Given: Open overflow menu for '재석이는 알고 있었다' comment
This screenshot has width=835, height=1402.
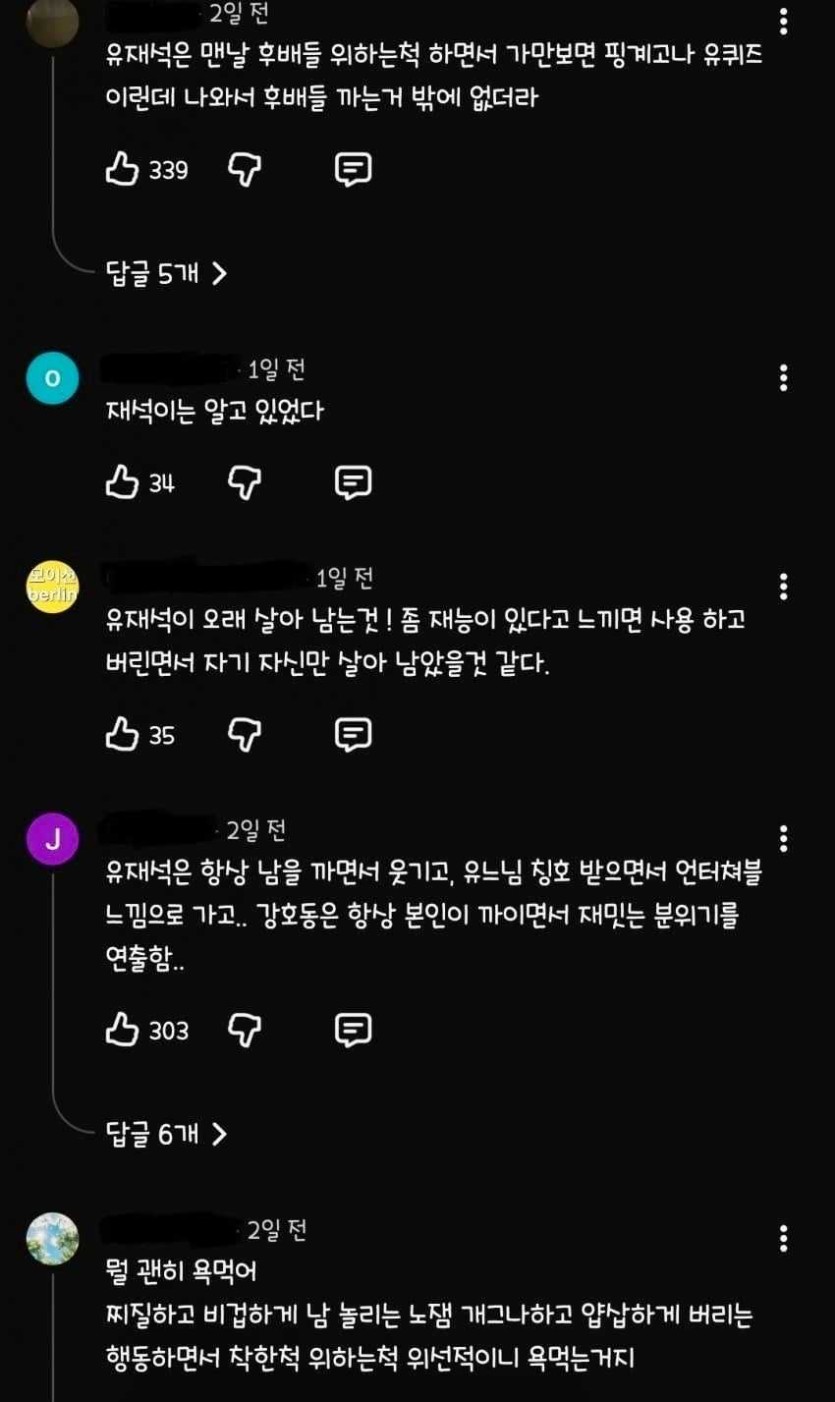Looking at the screenshot, I should click(783, 377).
